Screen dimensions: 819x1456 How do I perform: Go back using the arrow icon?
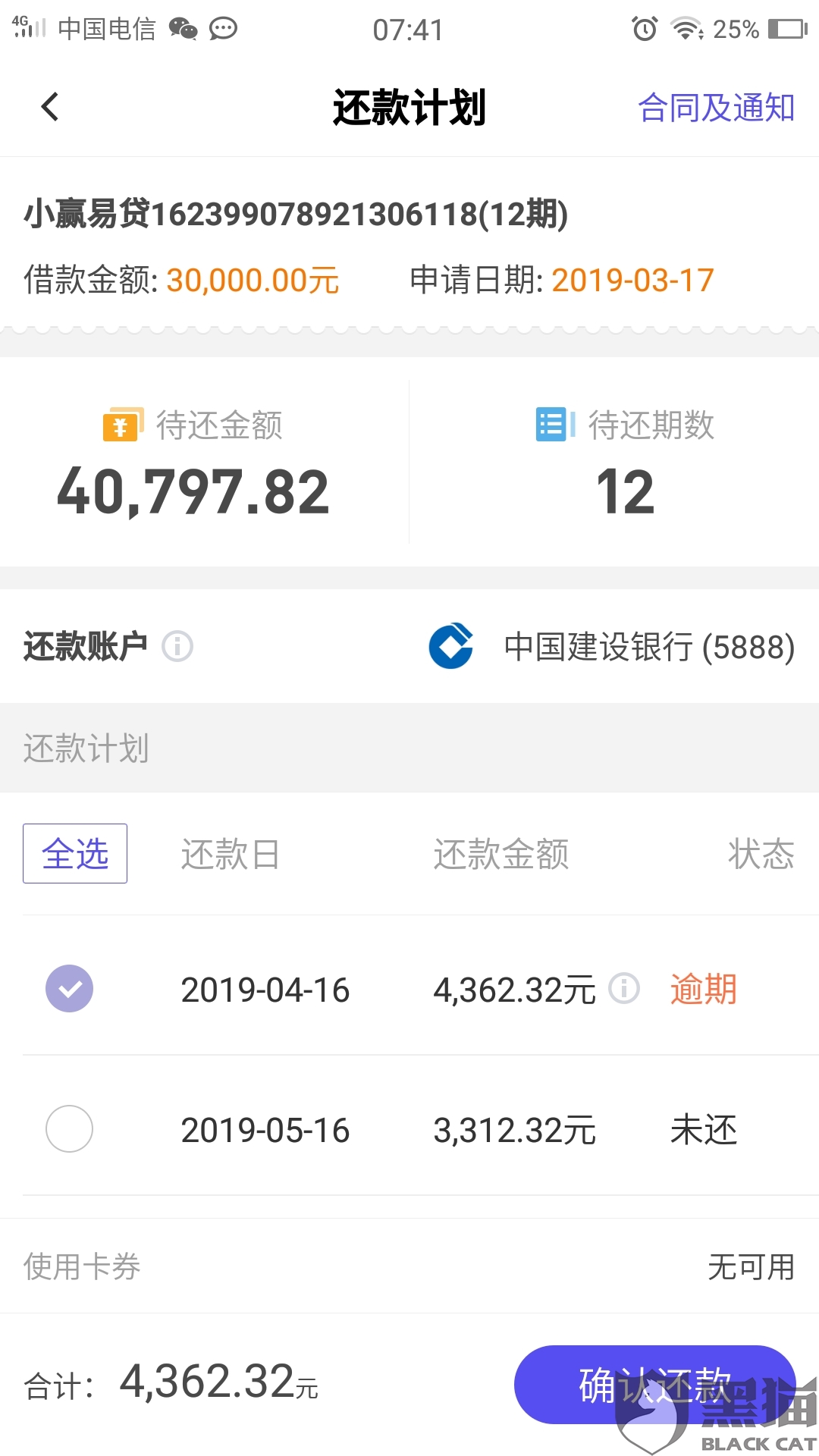click(50, 107)
